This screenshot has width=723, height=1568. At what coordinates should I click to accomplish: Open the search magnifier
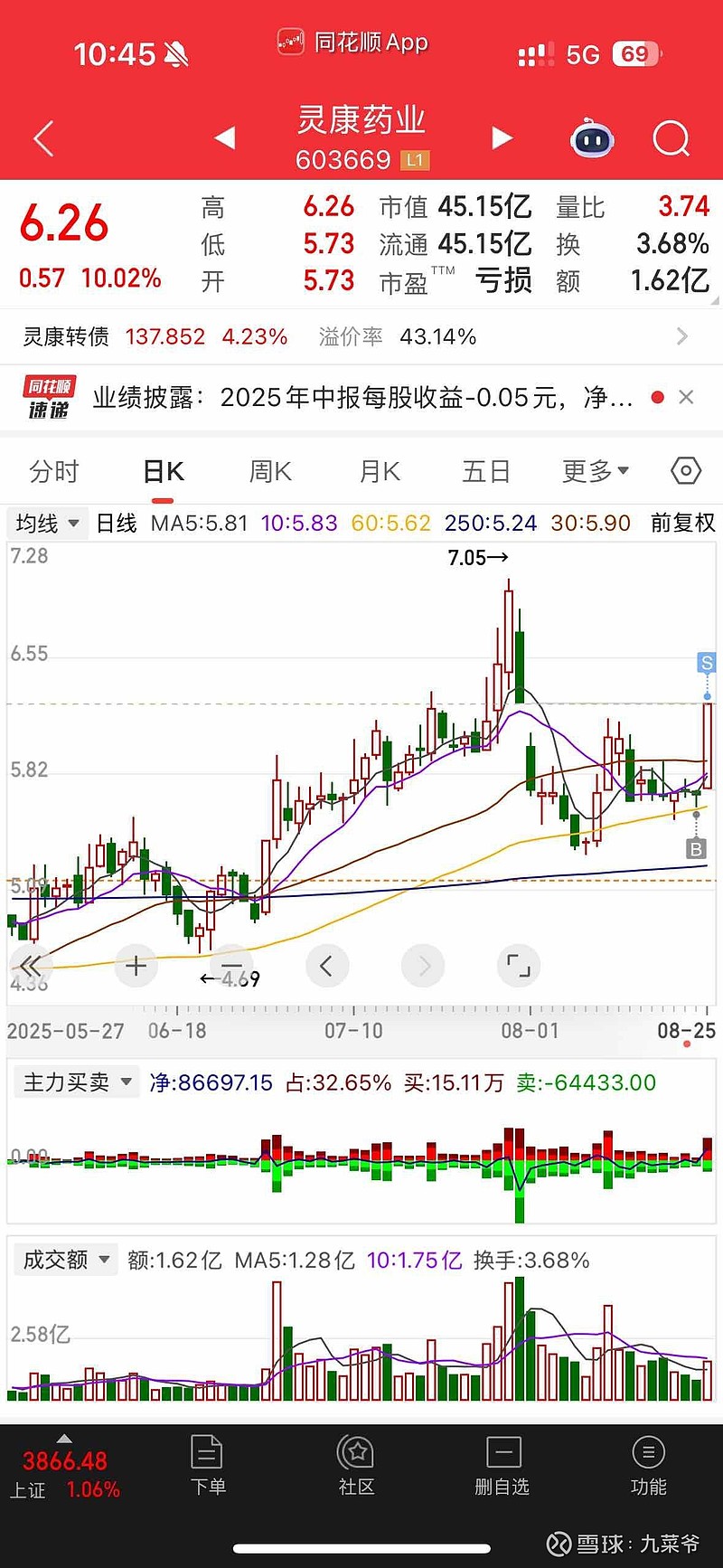point(671,138)
